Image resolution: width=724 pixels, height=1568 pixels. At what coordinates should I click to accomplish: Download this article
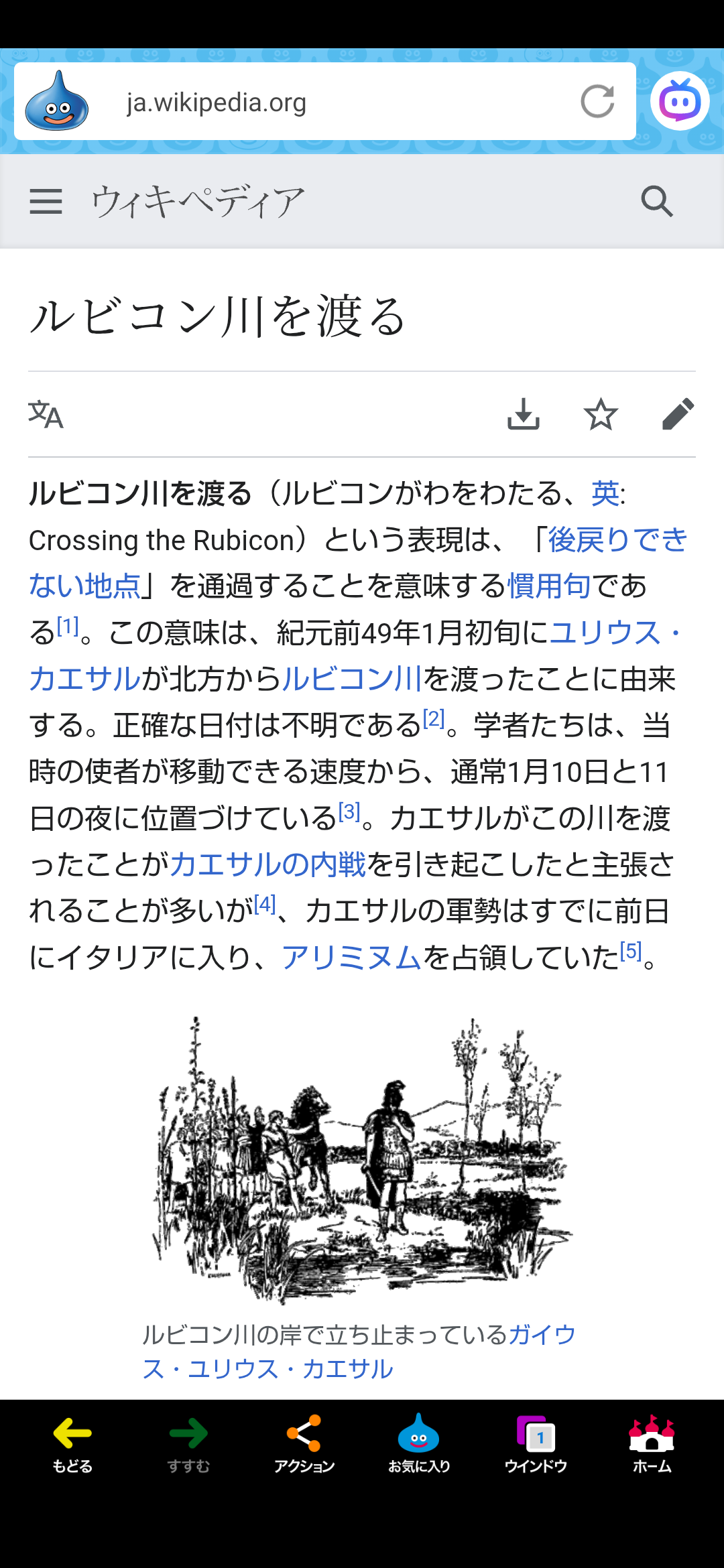pos(524,414)
